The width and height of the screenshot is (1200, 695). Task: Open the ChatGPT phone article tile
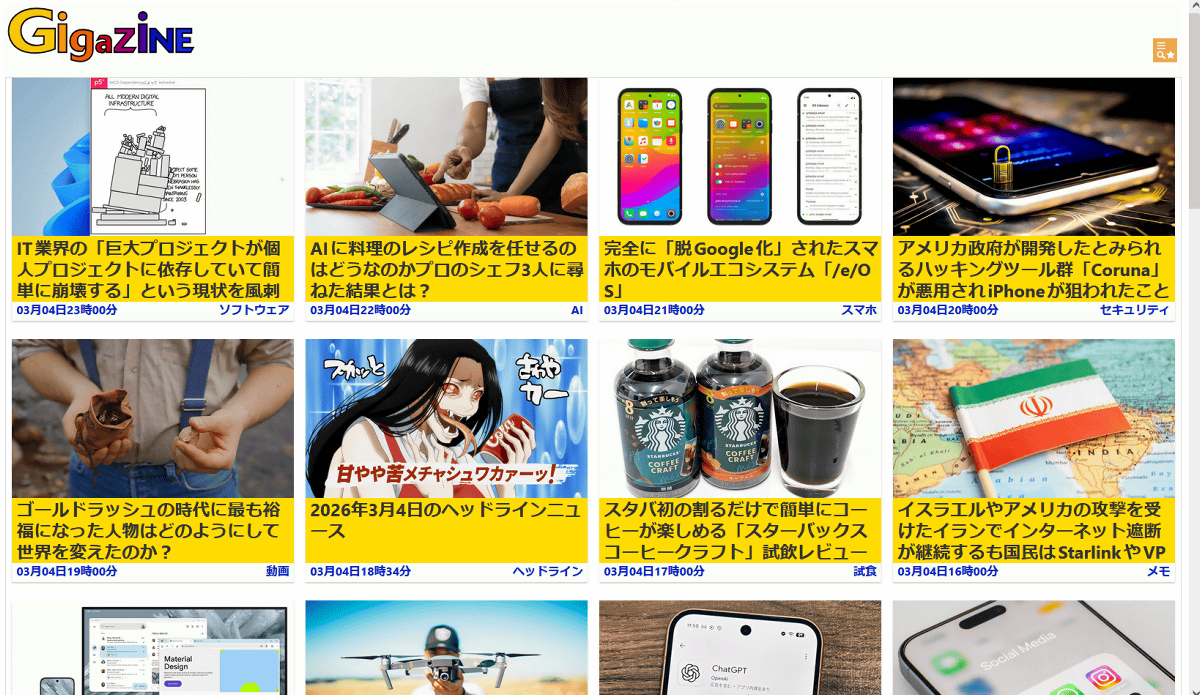pos(740,648)
